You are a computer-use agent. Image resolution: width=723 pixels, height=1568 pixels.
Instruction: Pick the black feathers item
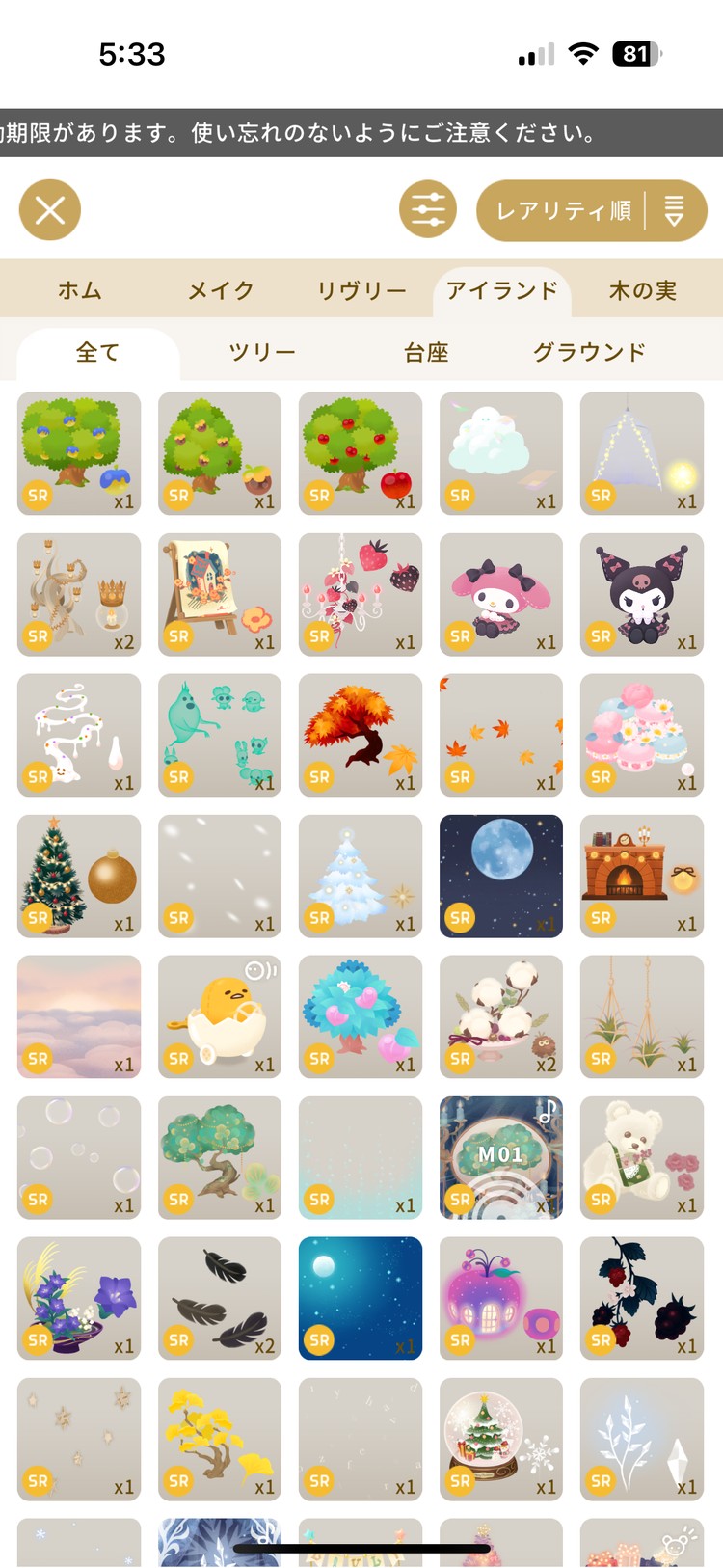pos(220,1298)
